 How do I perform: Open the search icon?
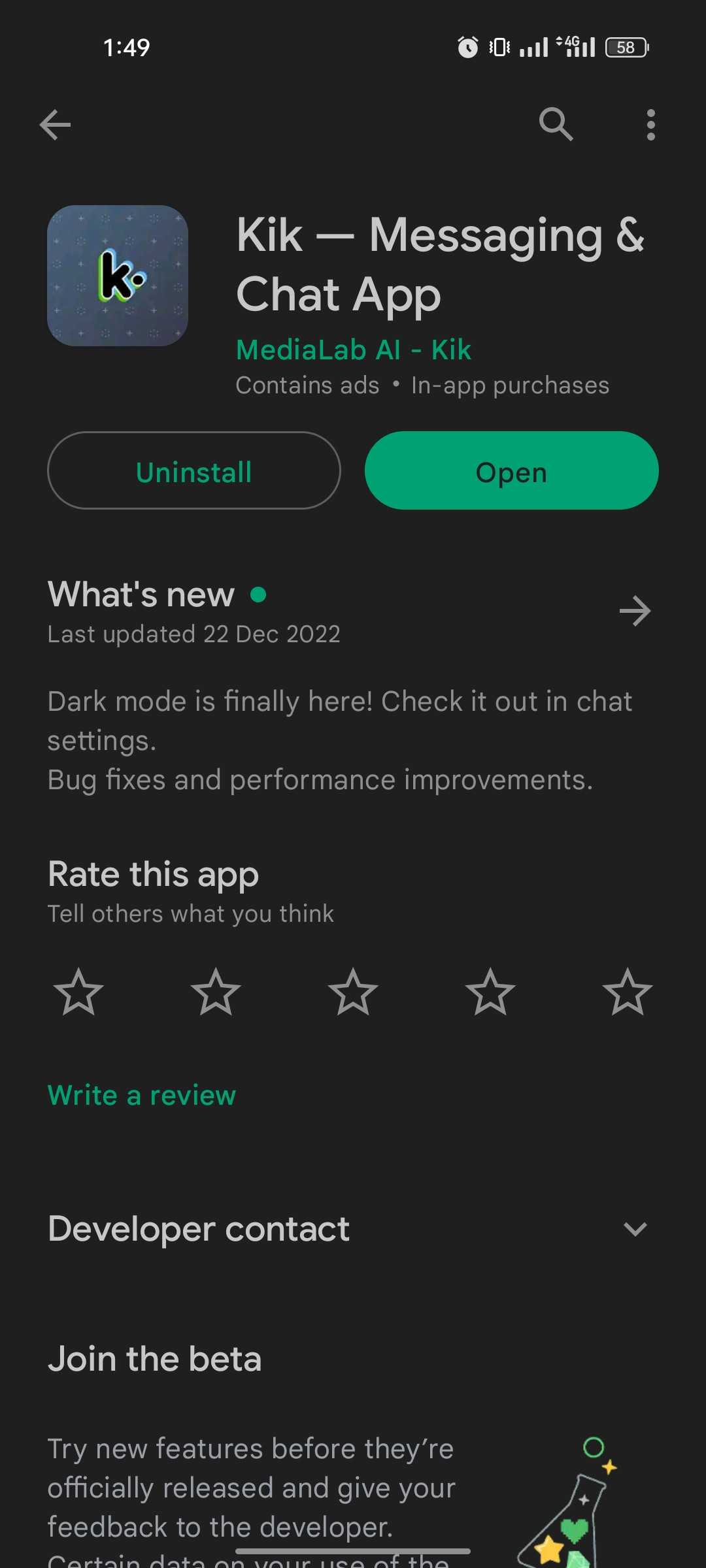(x=556, y=124)
